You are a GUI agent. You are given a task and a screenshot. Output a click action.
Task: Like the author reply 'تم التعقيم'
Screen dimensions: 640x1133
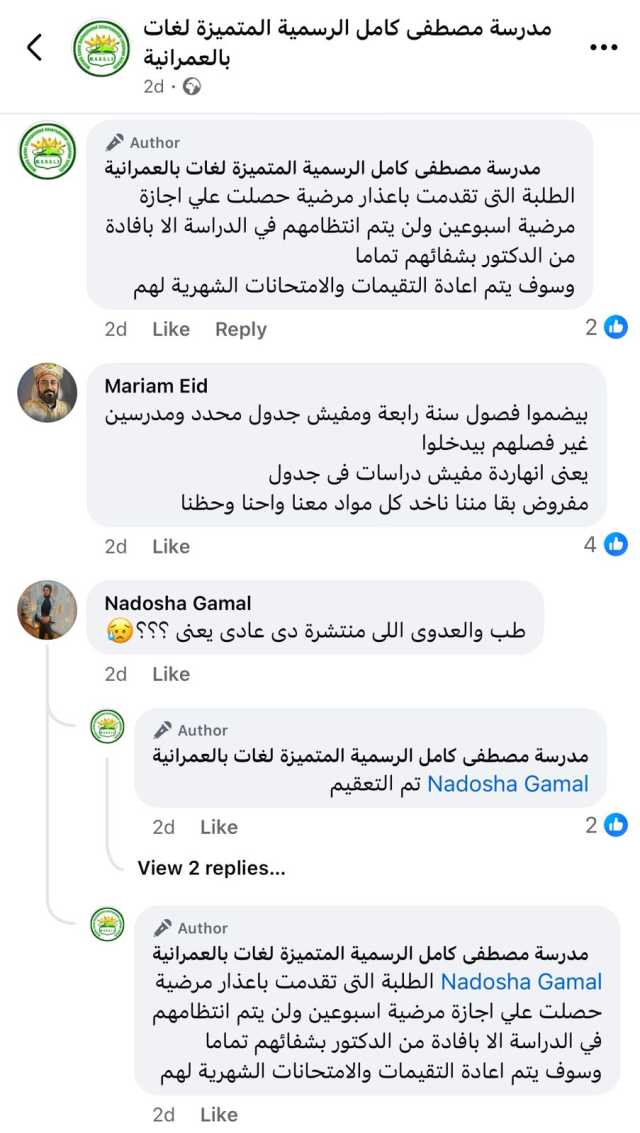tap(219, 827)
